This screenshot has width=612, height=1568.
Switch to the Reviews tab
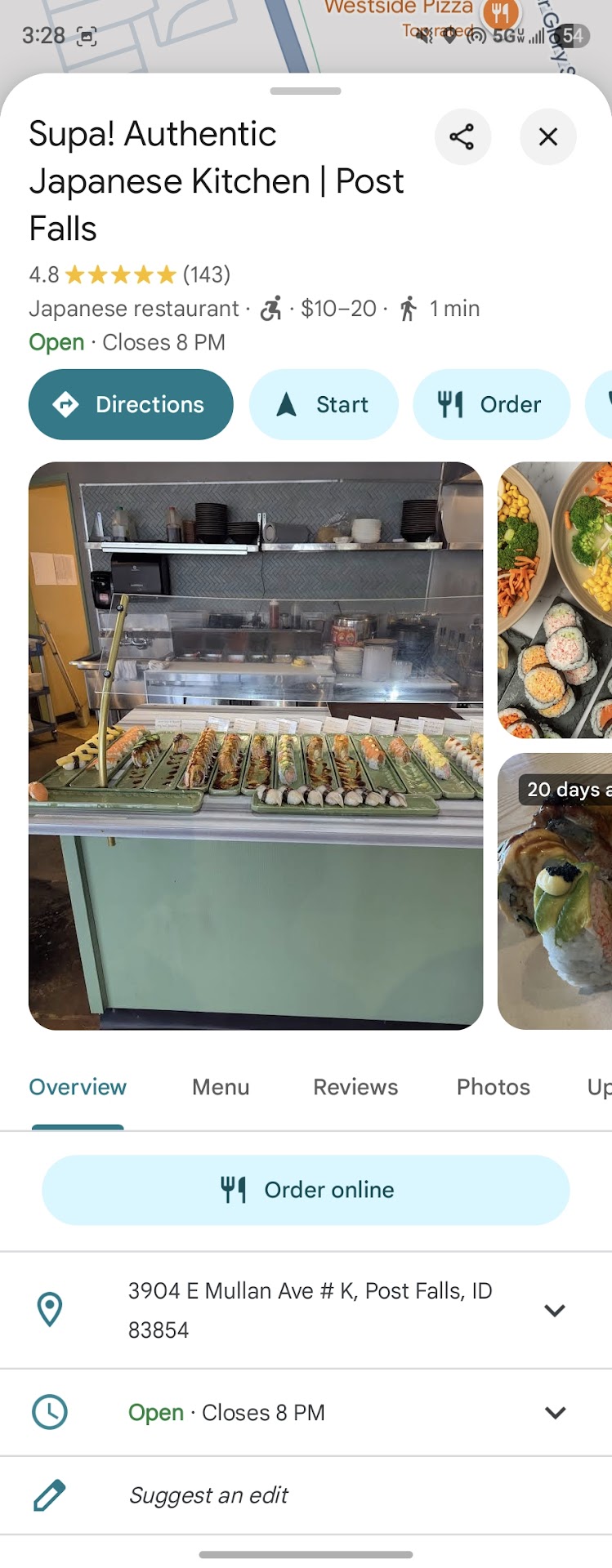coord(355,1087)
